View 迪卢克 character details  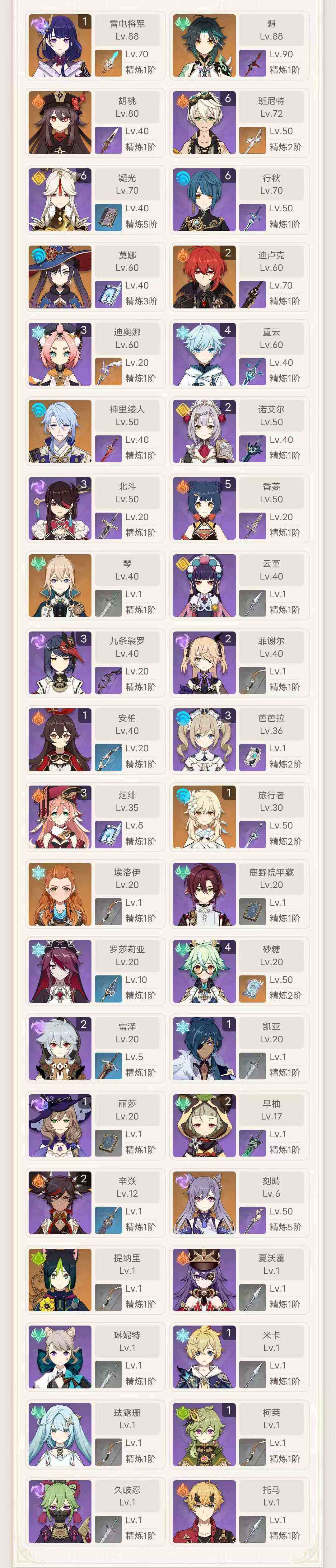point(239,278)
